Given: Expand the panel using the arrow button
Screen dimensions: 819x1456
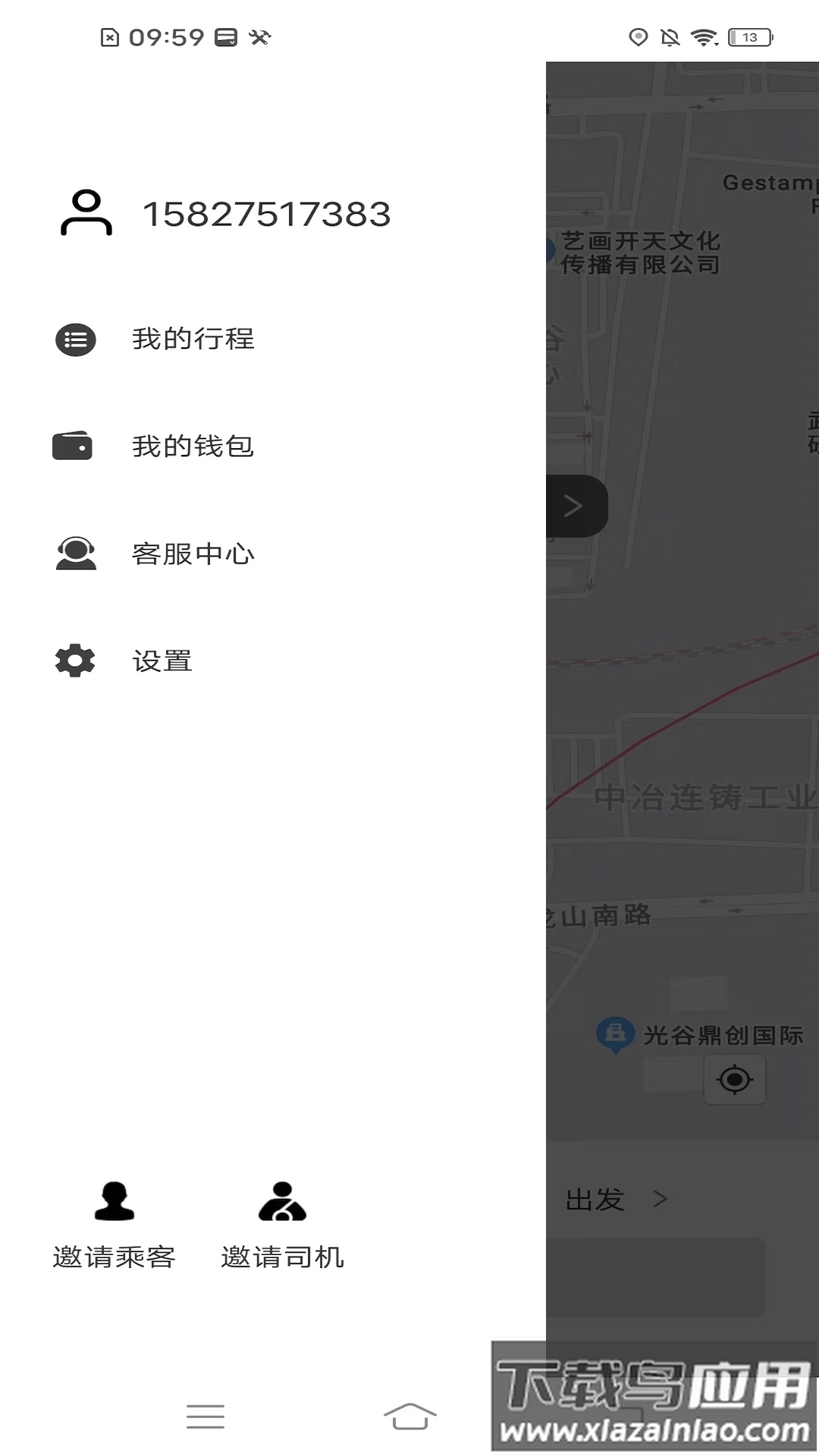Looking at the screenshot, I should coord(576,505).
